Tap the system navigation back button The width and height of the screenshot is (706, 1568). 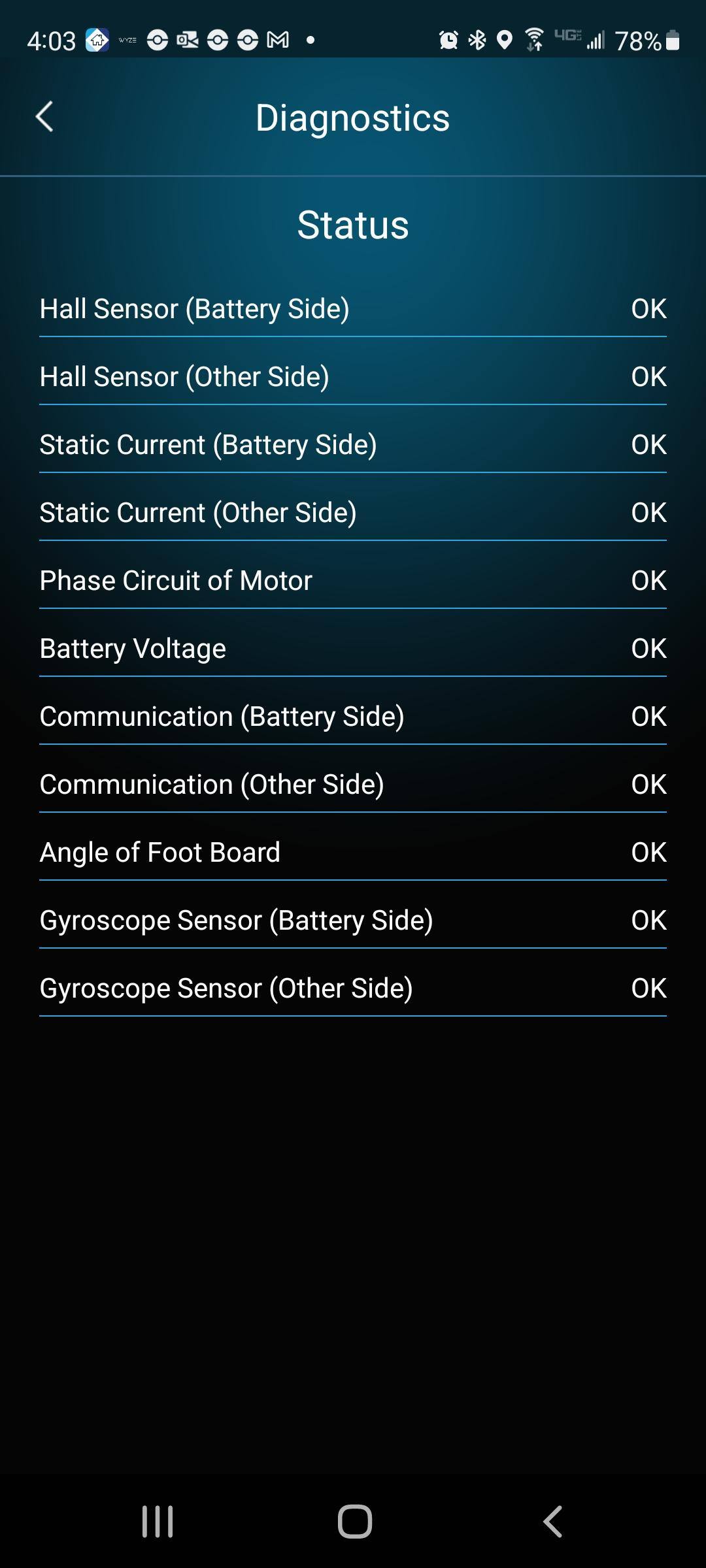tap(553, 1521)
